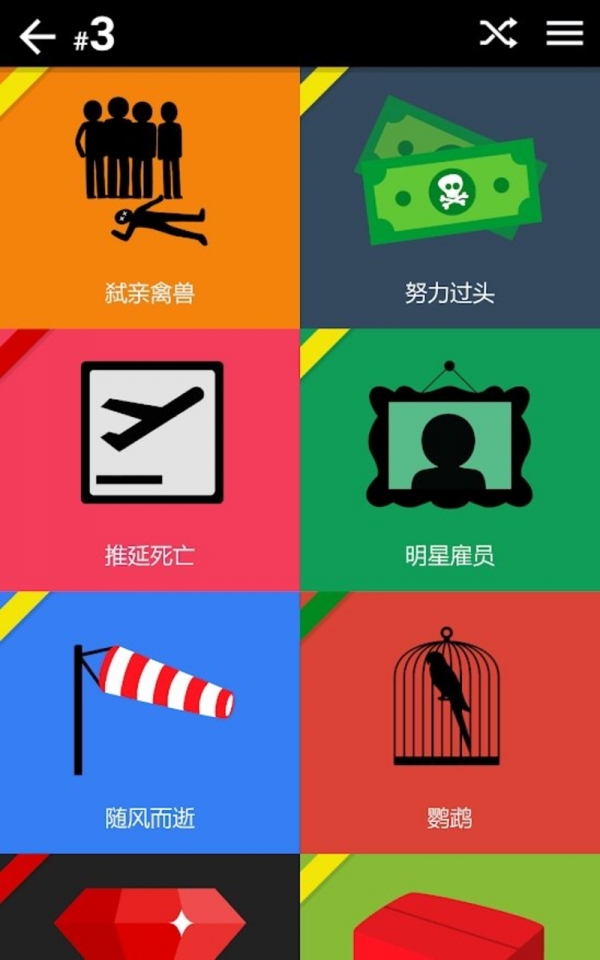Open the red box level tile
The height and width of the screenshot is (960, 600).
click(450, 910)
